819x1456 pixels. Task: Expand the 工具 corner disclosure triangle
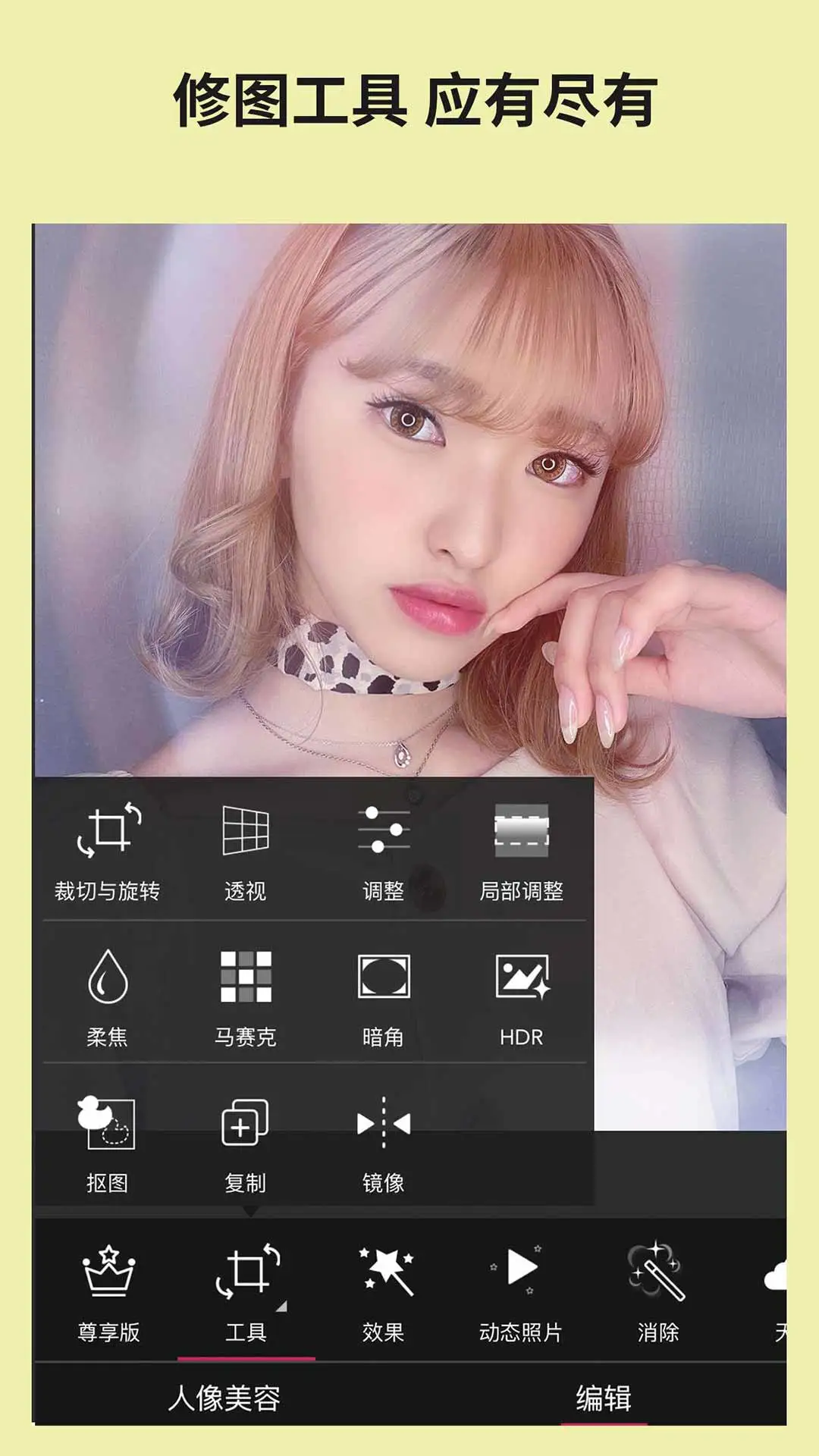pyautogui.click(x=281, y=1307)
